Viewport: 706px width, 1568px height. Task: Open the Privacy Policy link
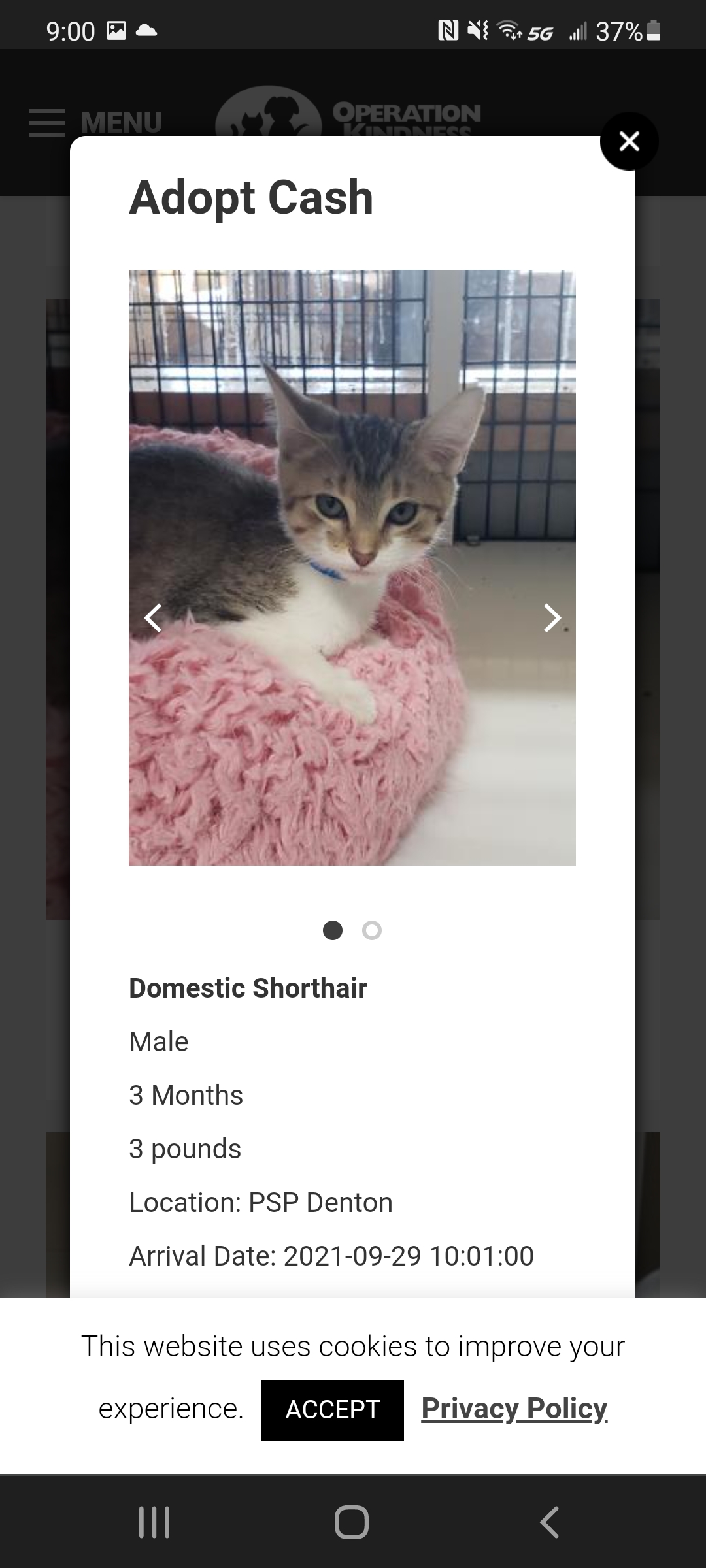click(514, 1409)
